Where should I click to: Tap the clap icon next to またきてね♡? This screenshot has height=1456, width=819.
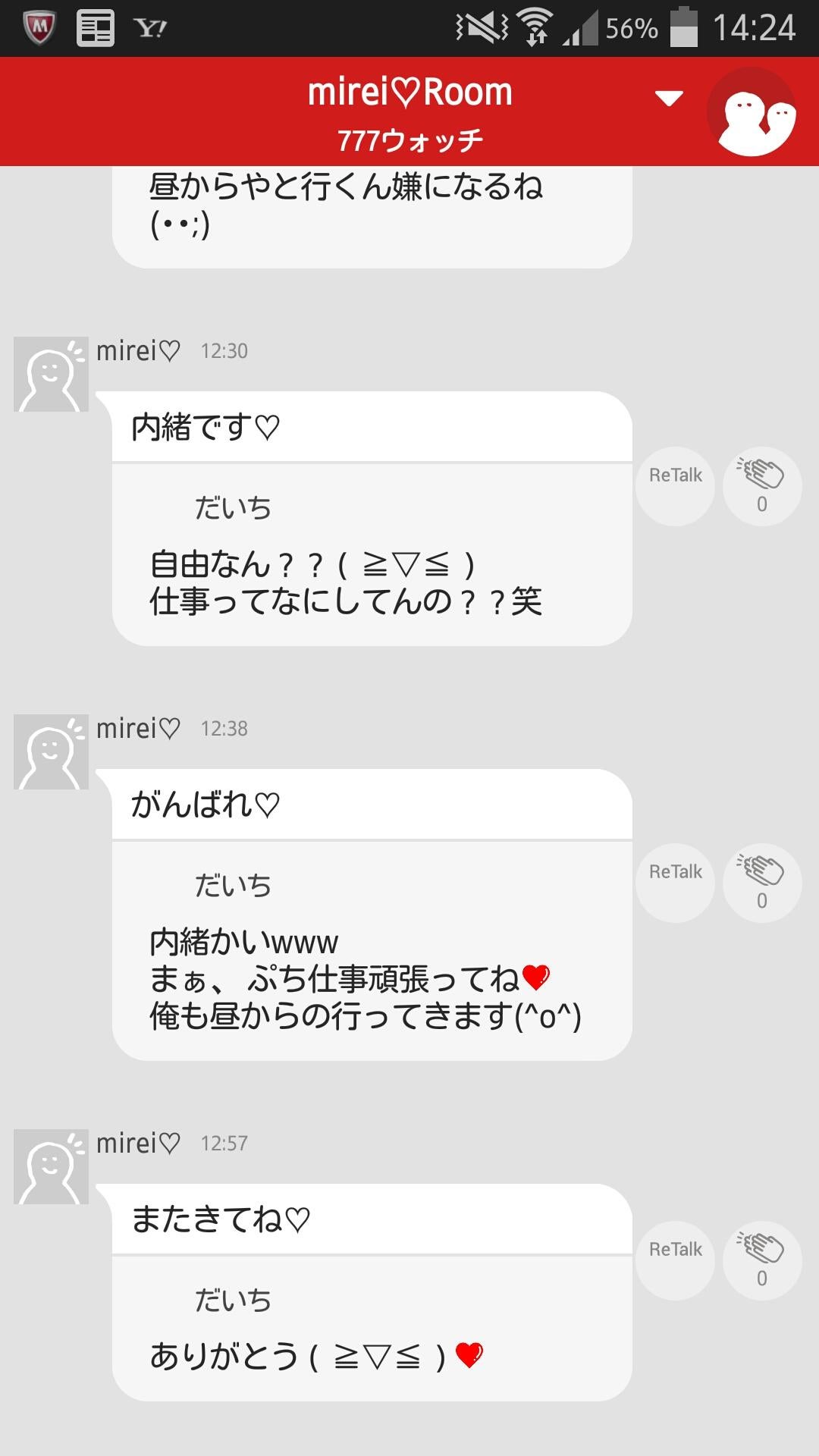point(761,1251)
